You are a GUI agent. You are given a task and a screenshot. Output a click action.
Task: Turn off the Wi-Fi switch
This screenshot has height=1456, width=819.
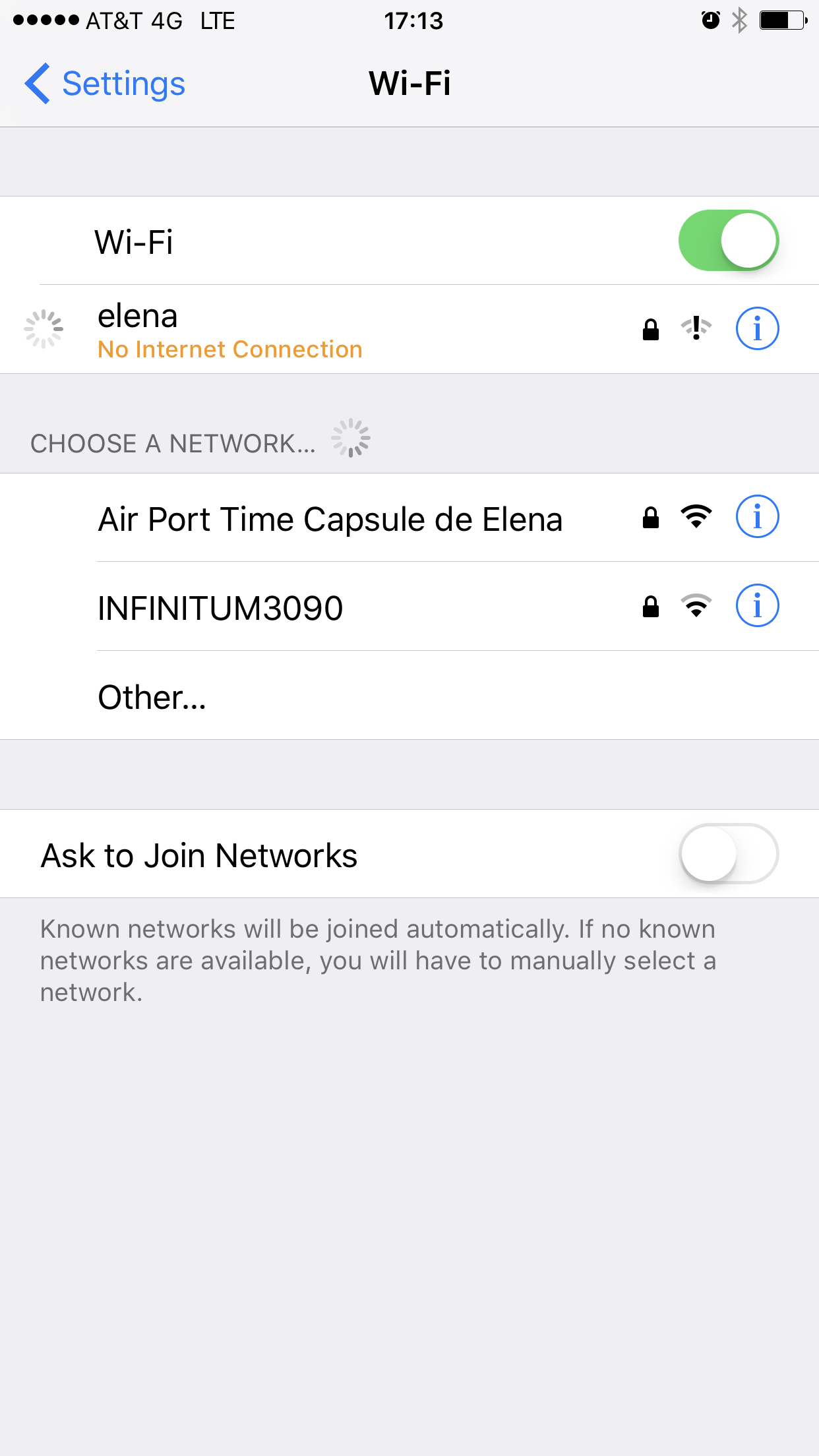click(728, 241)
